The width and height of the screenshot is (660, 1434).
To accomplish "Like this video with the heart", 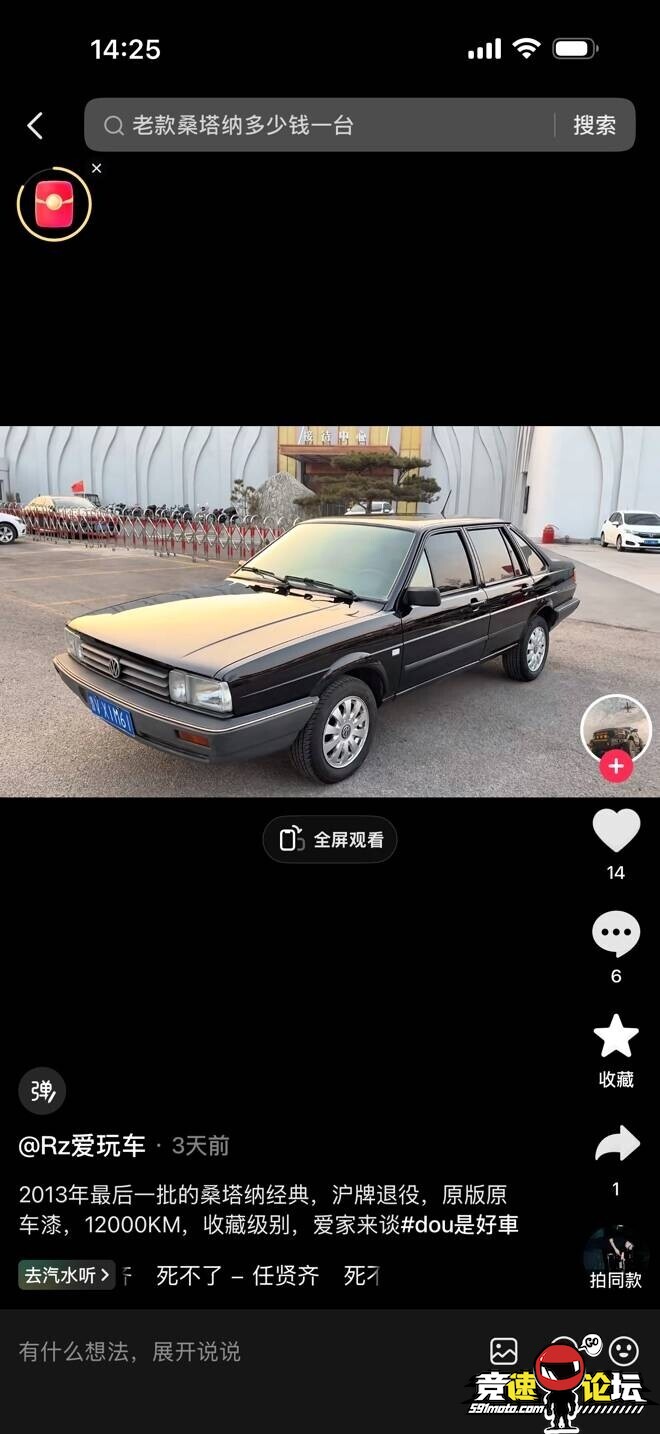I will (x=616, y=830).
